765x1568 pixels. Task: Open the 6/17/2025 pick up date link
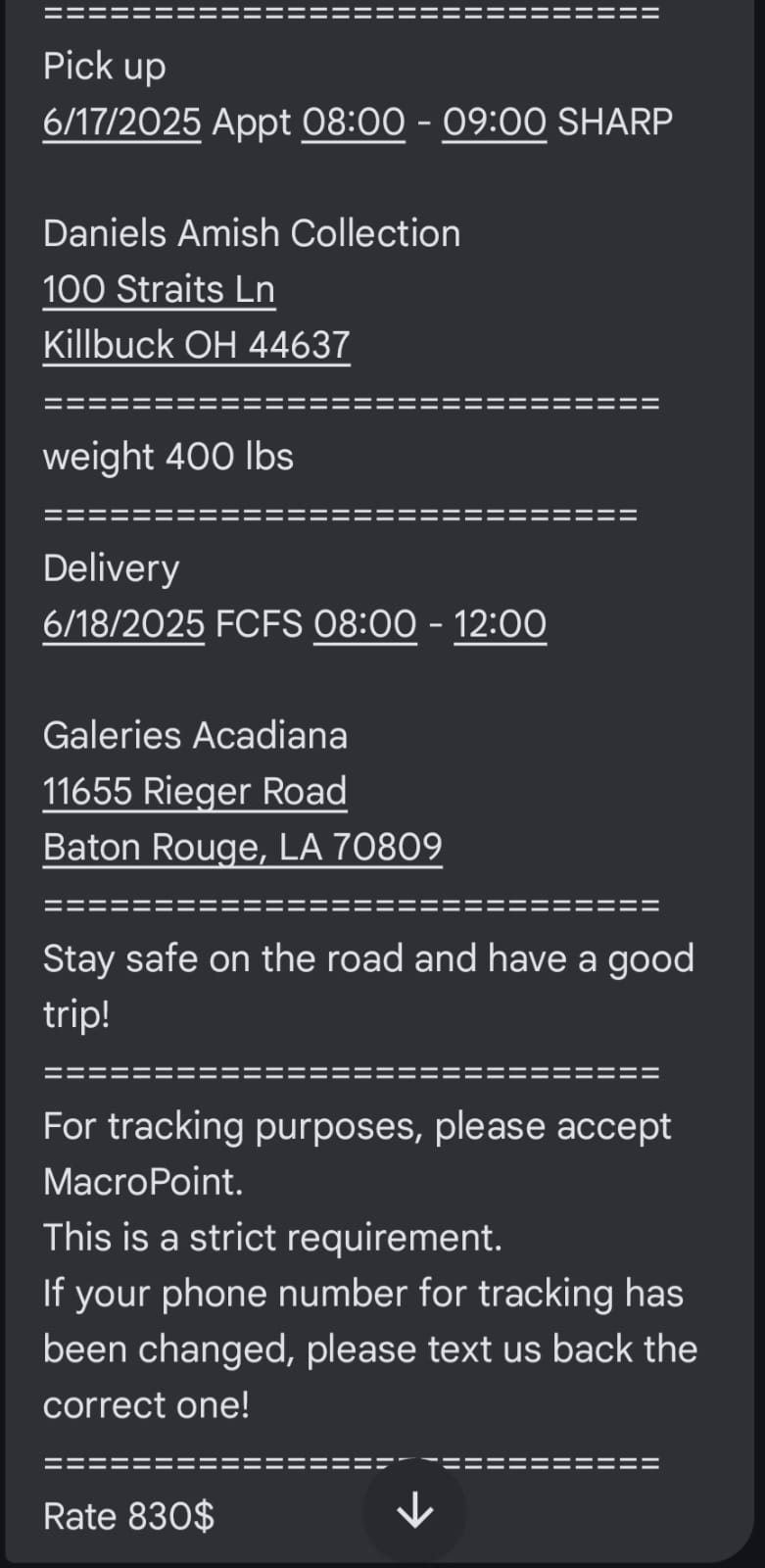coord(122,122)
